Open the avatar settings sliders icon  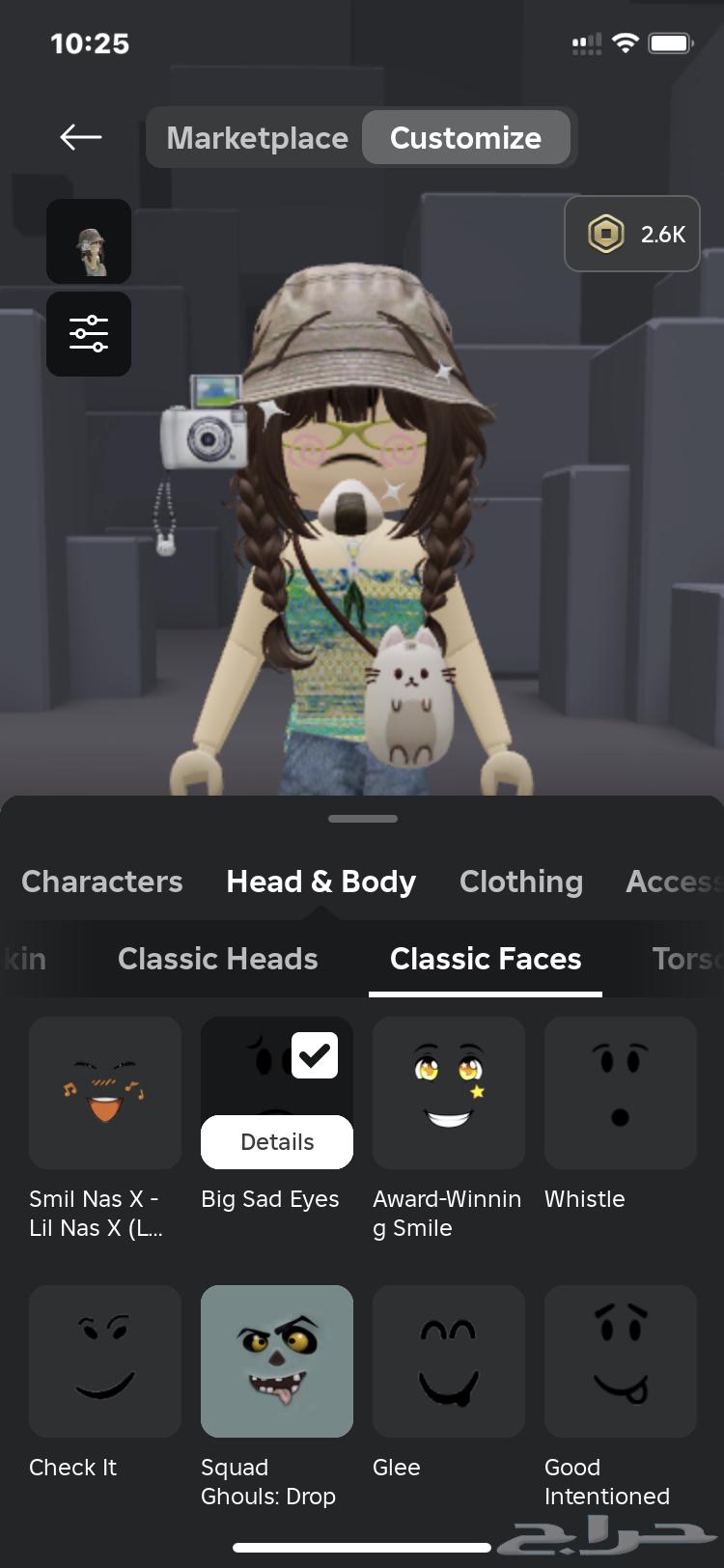89,334
